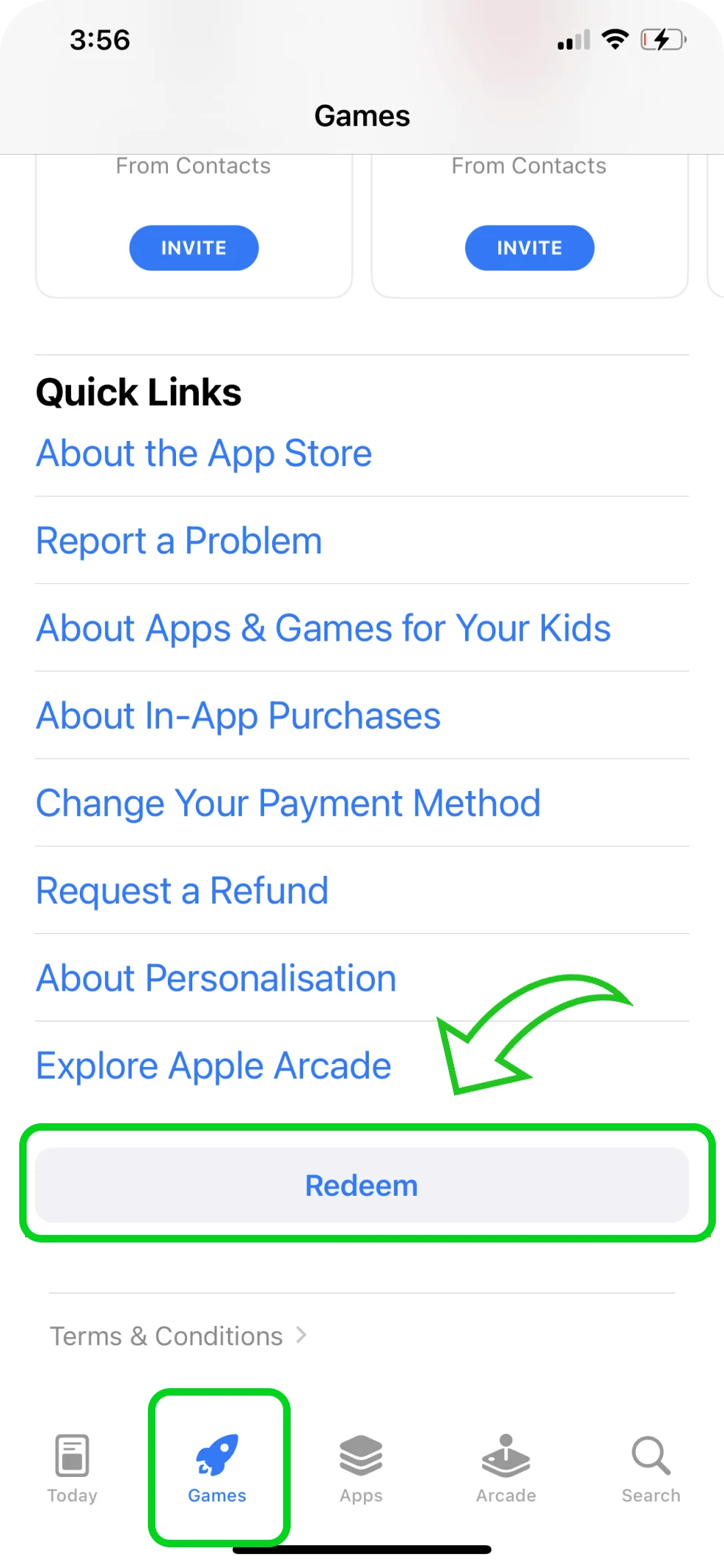Open the Search tab

click(651, 1468)
